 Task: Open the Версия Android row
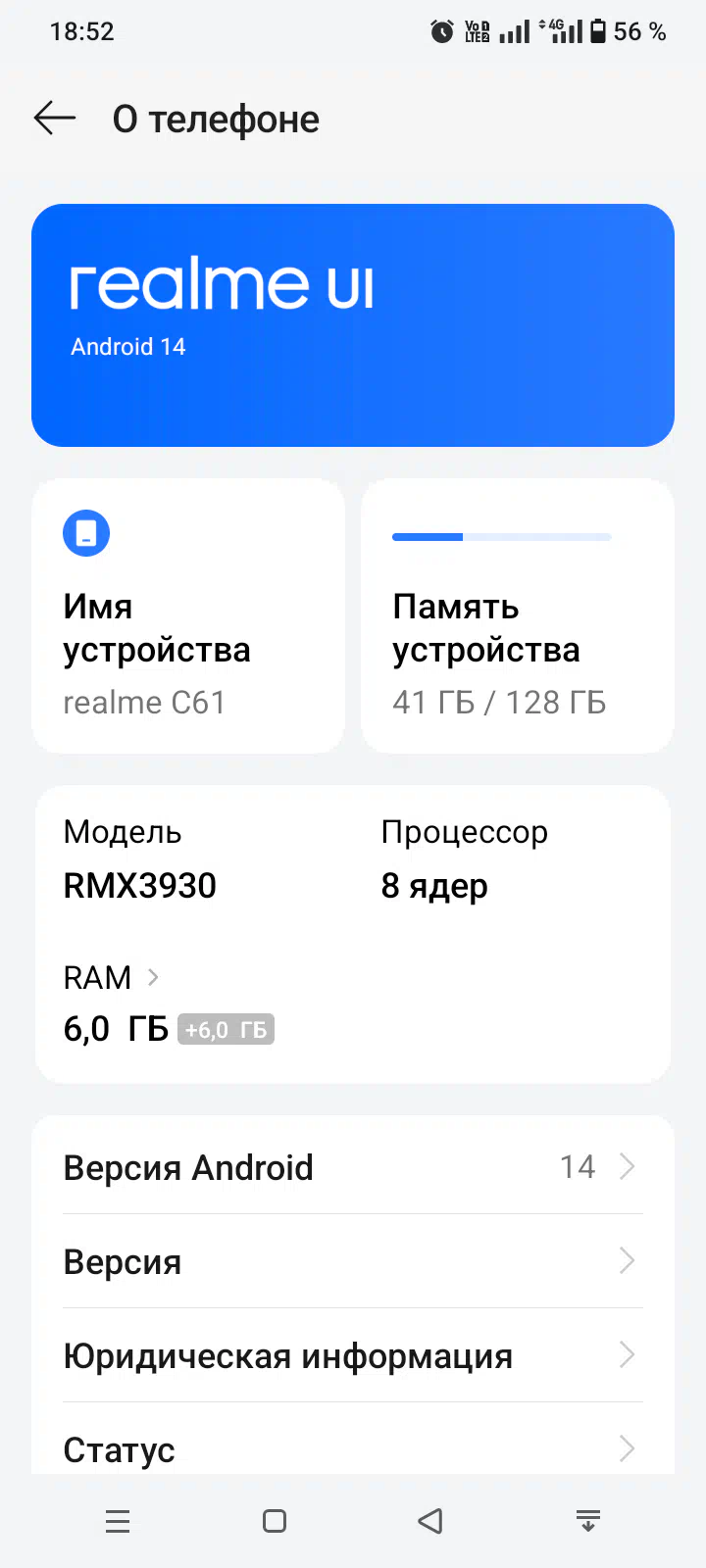tap(353, 1167)
